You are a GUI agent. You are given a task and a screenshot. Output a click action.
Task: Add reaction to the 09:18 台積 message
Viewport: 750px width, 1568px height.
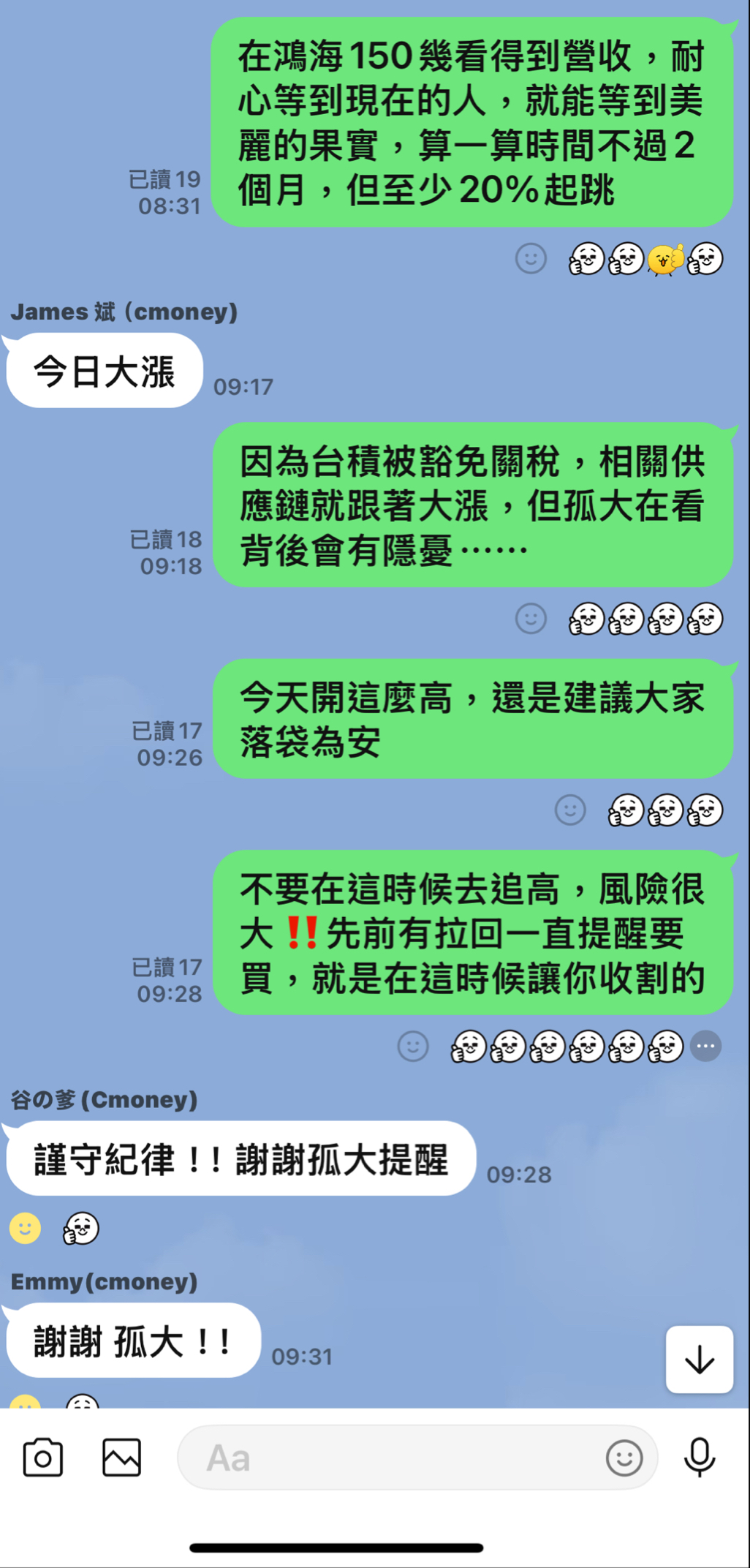(531, 619)
